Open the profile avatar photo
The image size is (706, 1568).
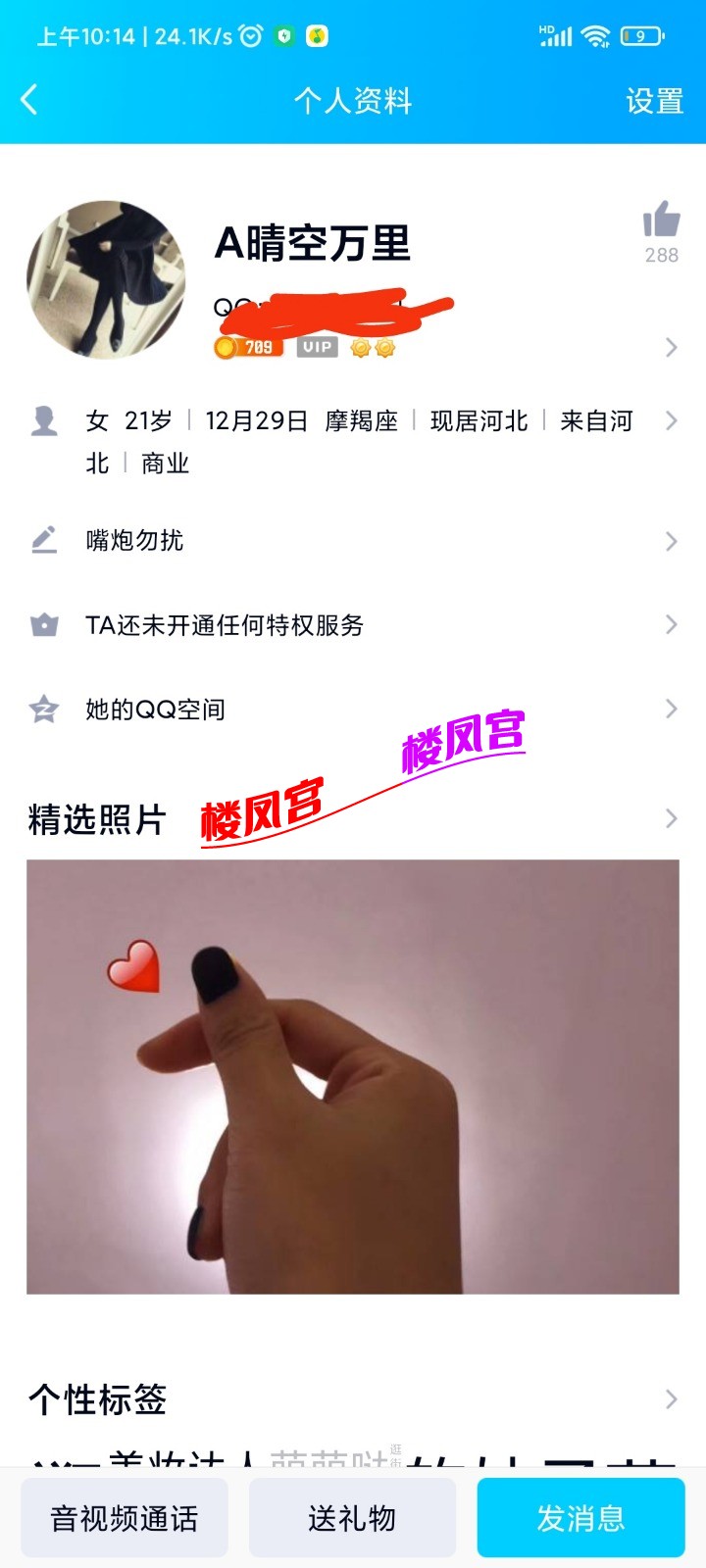tap(106, 279)
